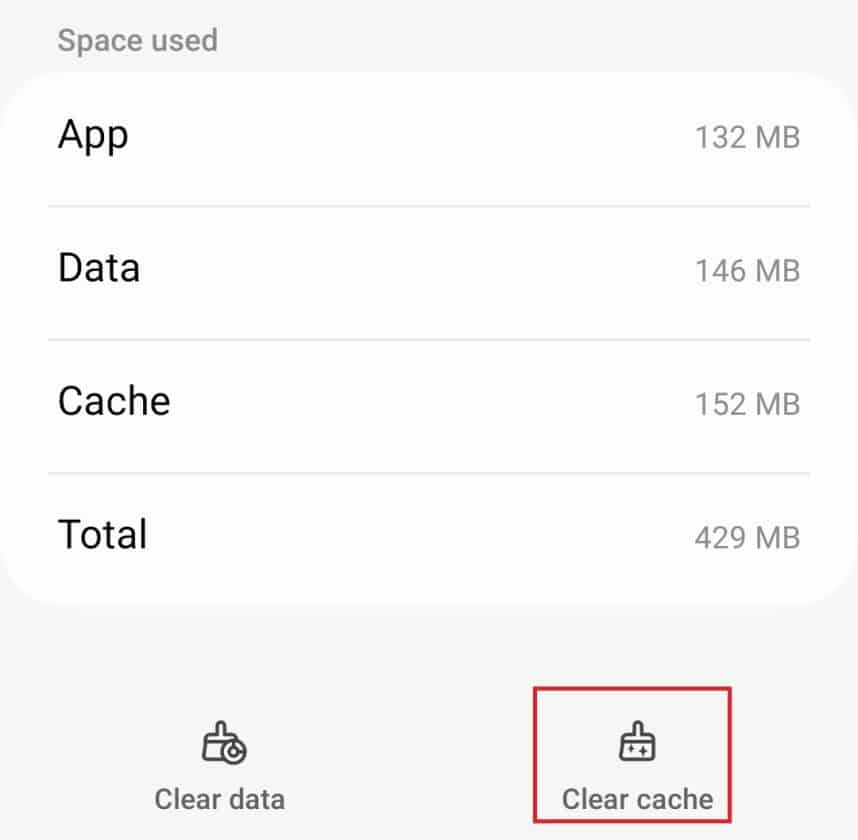The width and height of the screenshot is (858, 840).
Task: Tap the Clear cache button
Action: coord(636,768)
